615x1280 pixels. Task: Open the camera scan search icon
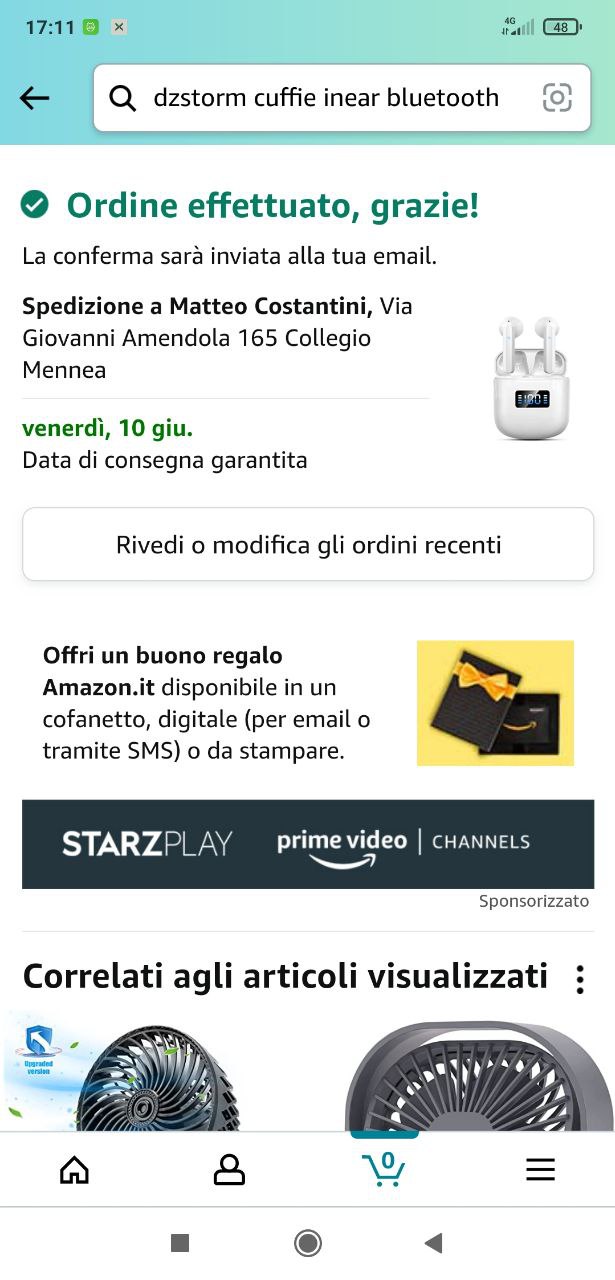(x=557, y=98)
